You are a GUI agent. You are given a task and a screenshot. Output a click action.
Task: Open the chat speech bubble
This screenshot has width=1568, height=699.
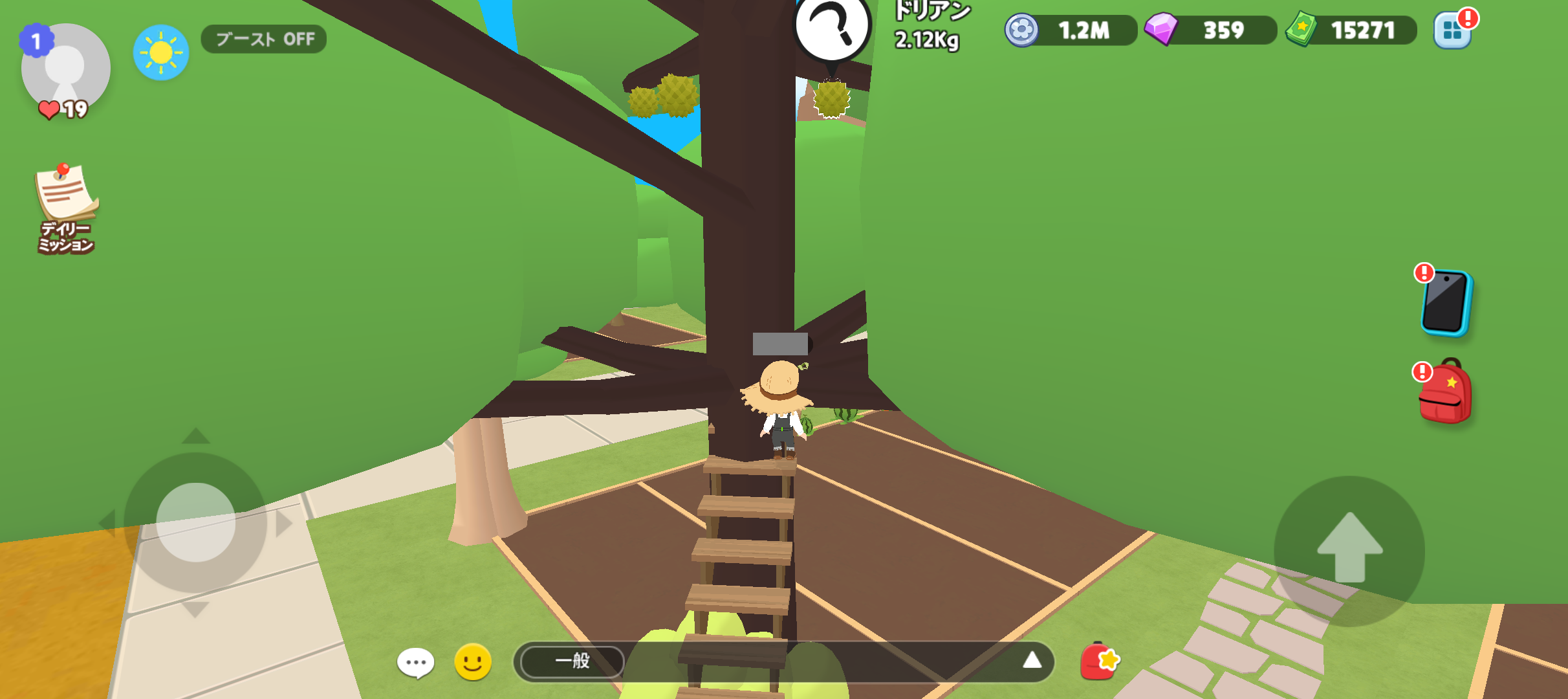415,663
